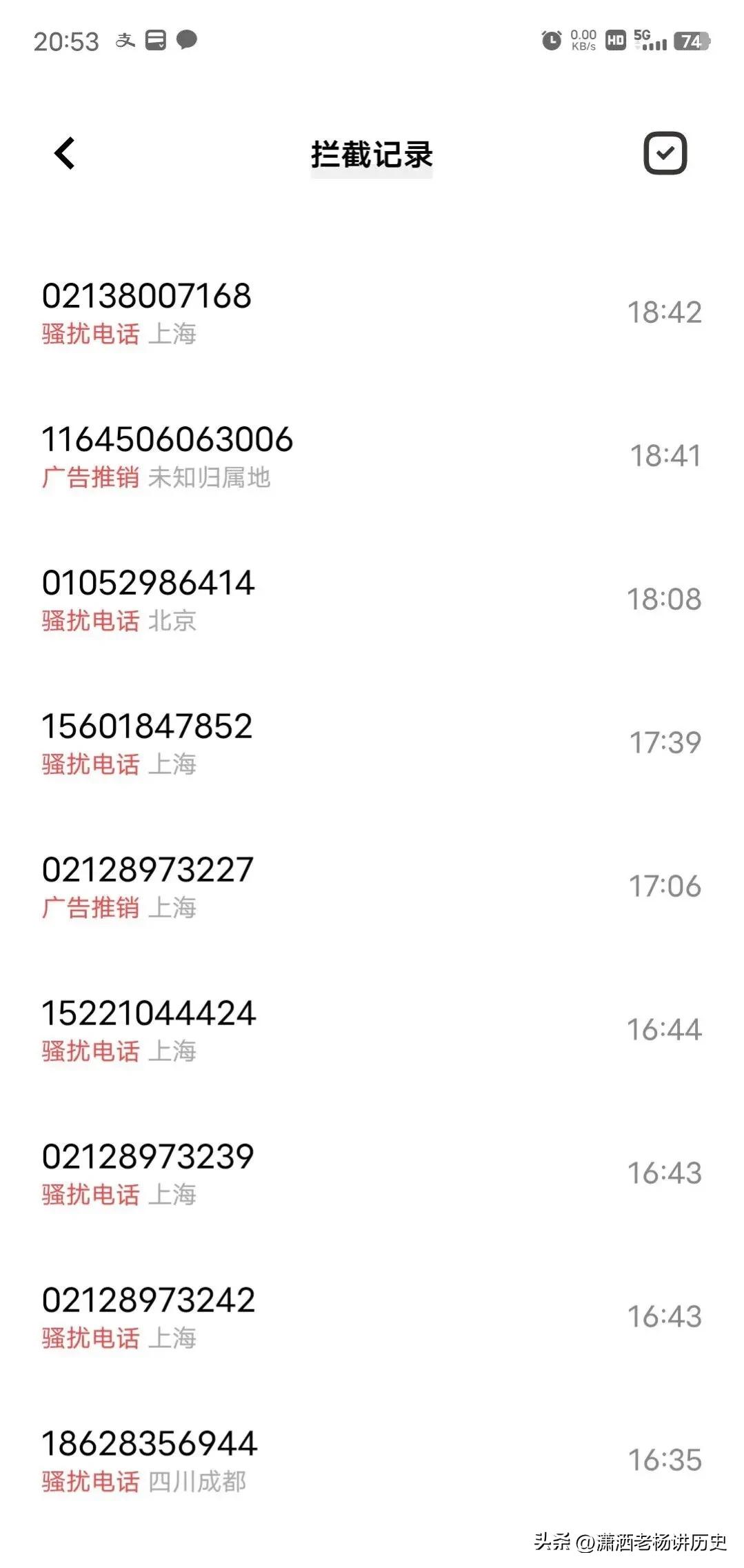Tap the 拦截记录 title
744x1568 pixels.
pyautogui.click(x=372, y=155)
